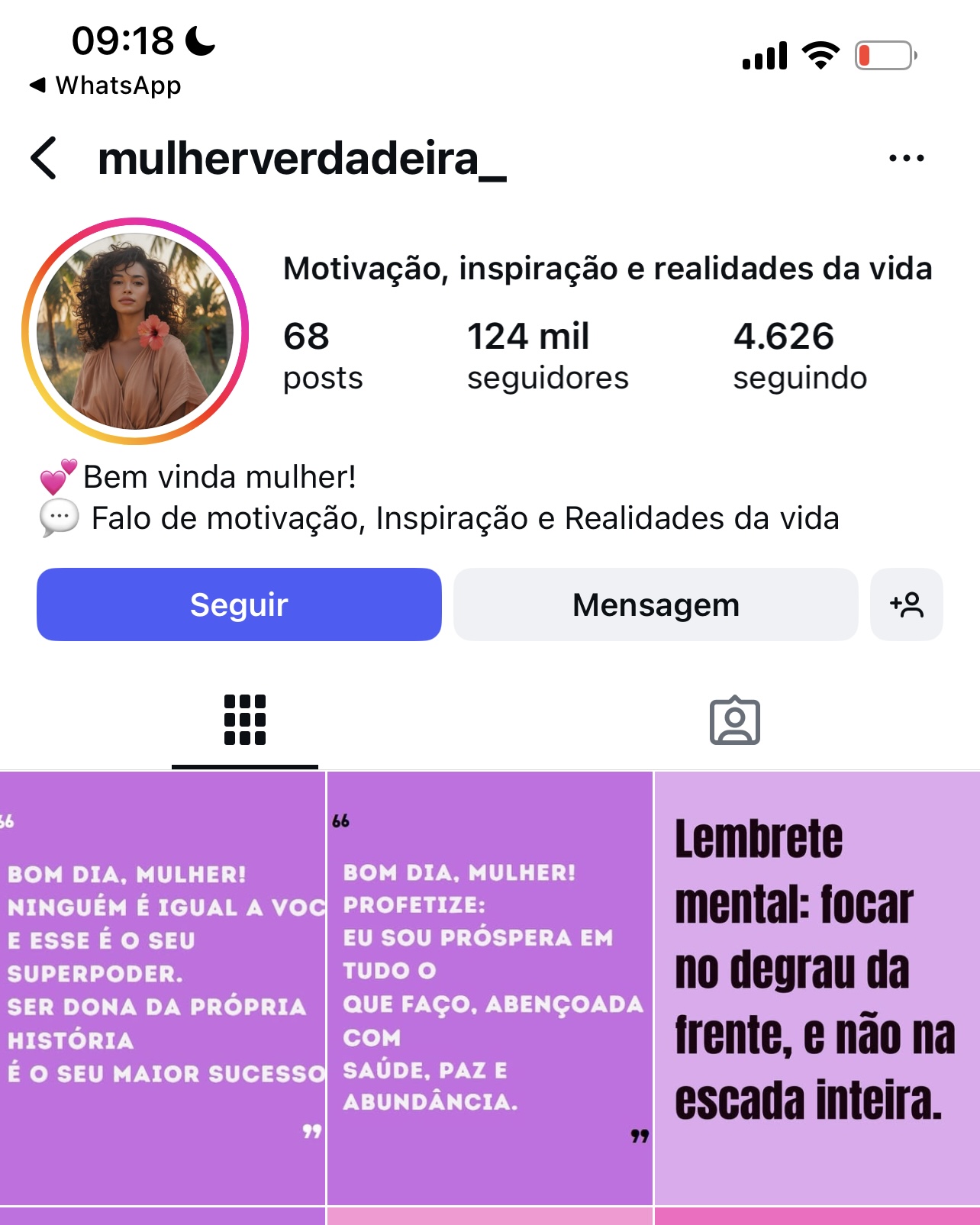Switch to the tagged photos tab
This screenshot has height=1225, width=980.
tap(734, 720)
